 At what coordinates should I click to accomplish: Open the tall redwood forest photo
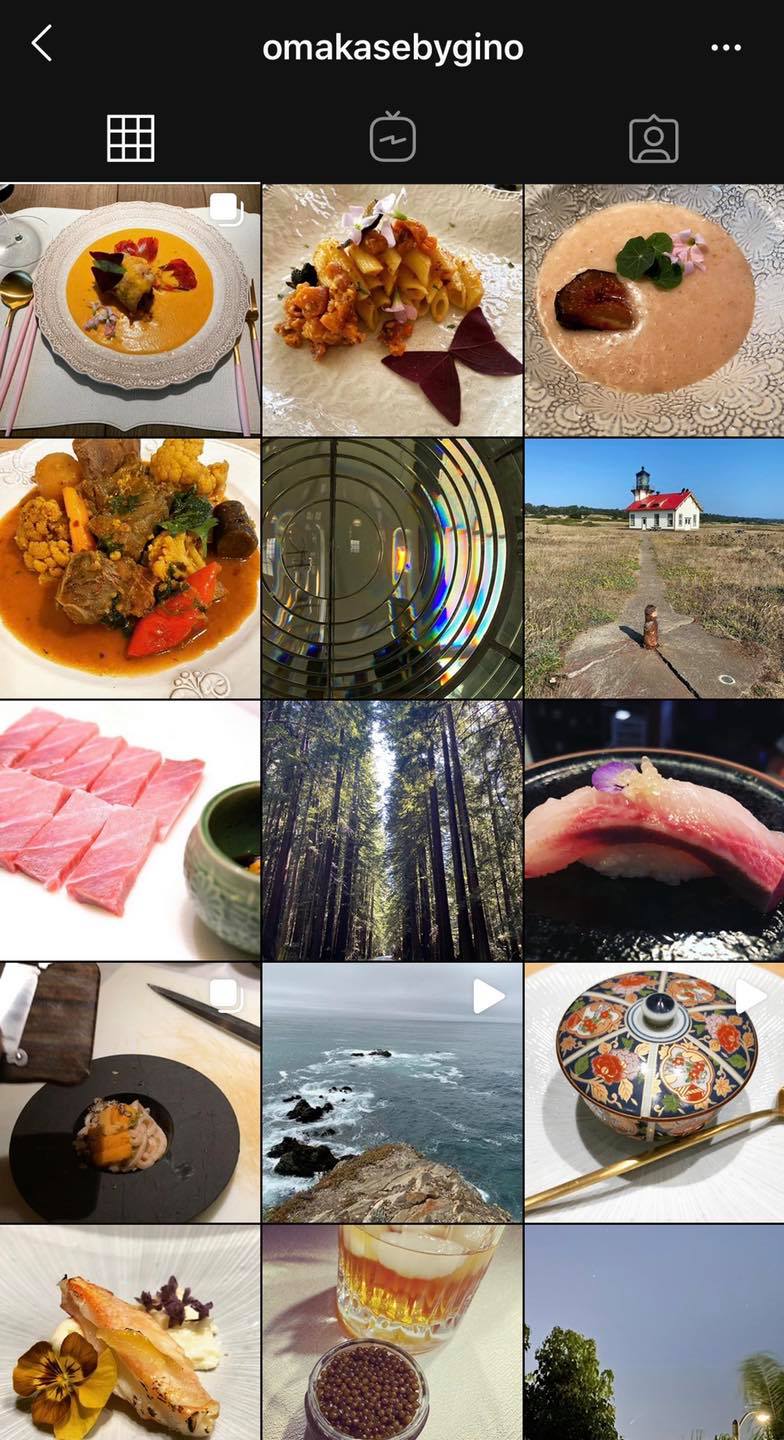[x=392, y=829]
